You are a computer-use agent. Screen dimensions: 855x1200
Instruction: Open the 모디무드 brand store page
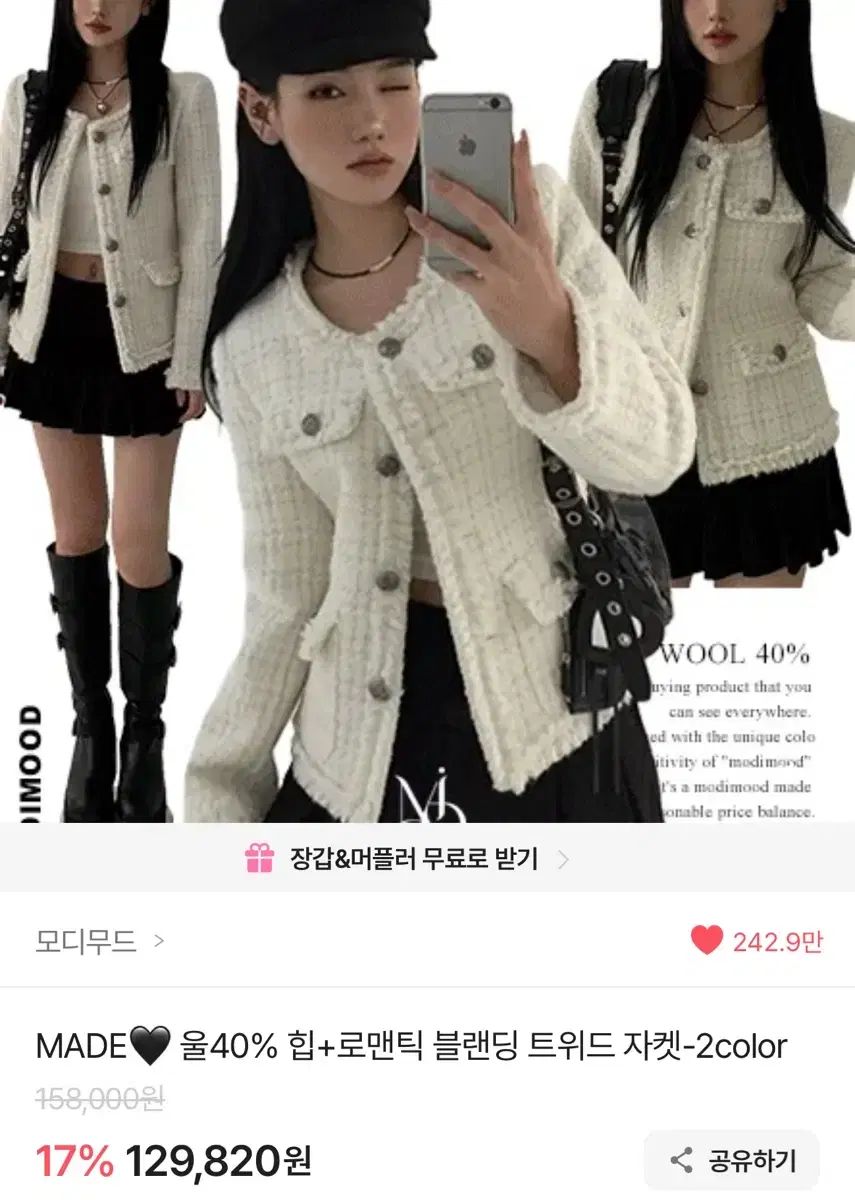pos(99,941)
